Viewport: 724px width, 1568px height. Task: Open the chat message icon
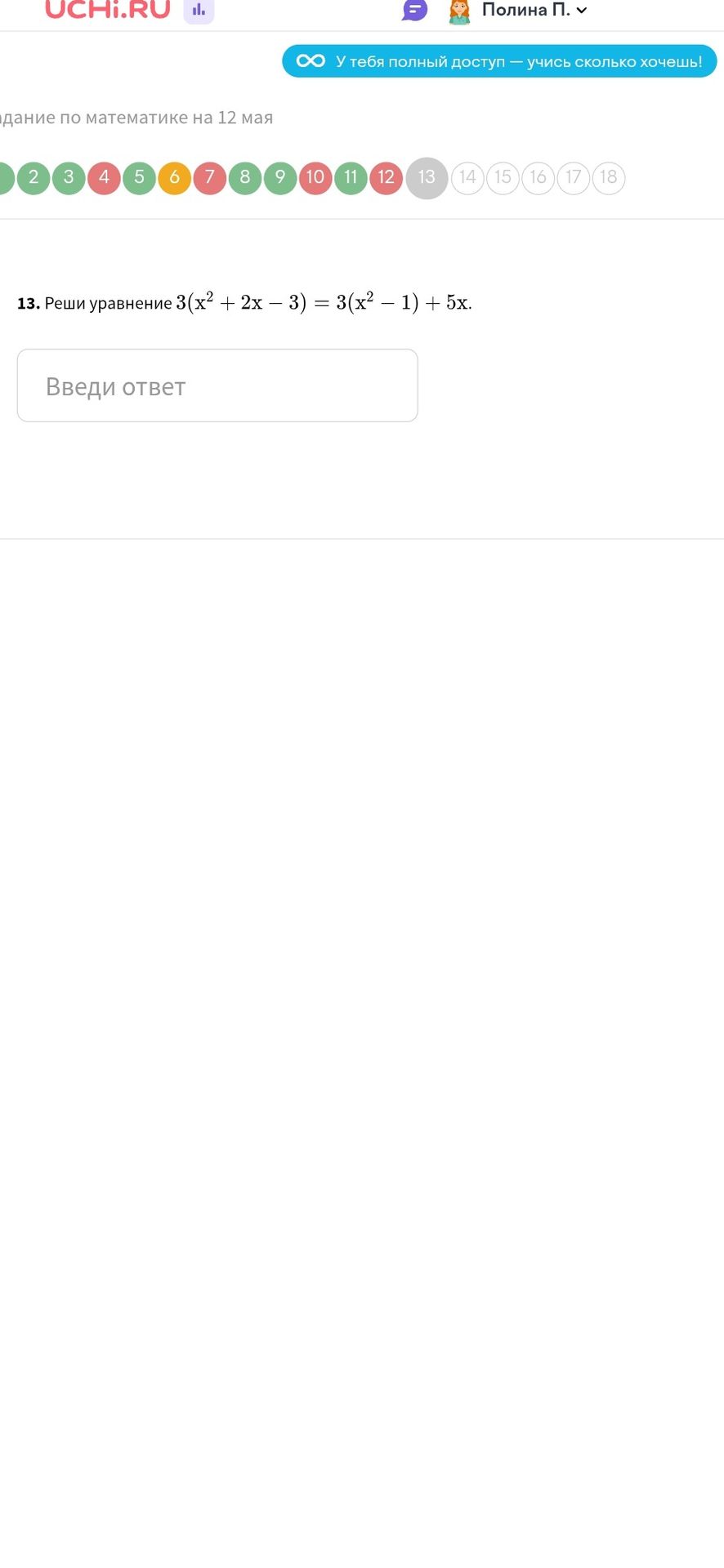(415, 11)
